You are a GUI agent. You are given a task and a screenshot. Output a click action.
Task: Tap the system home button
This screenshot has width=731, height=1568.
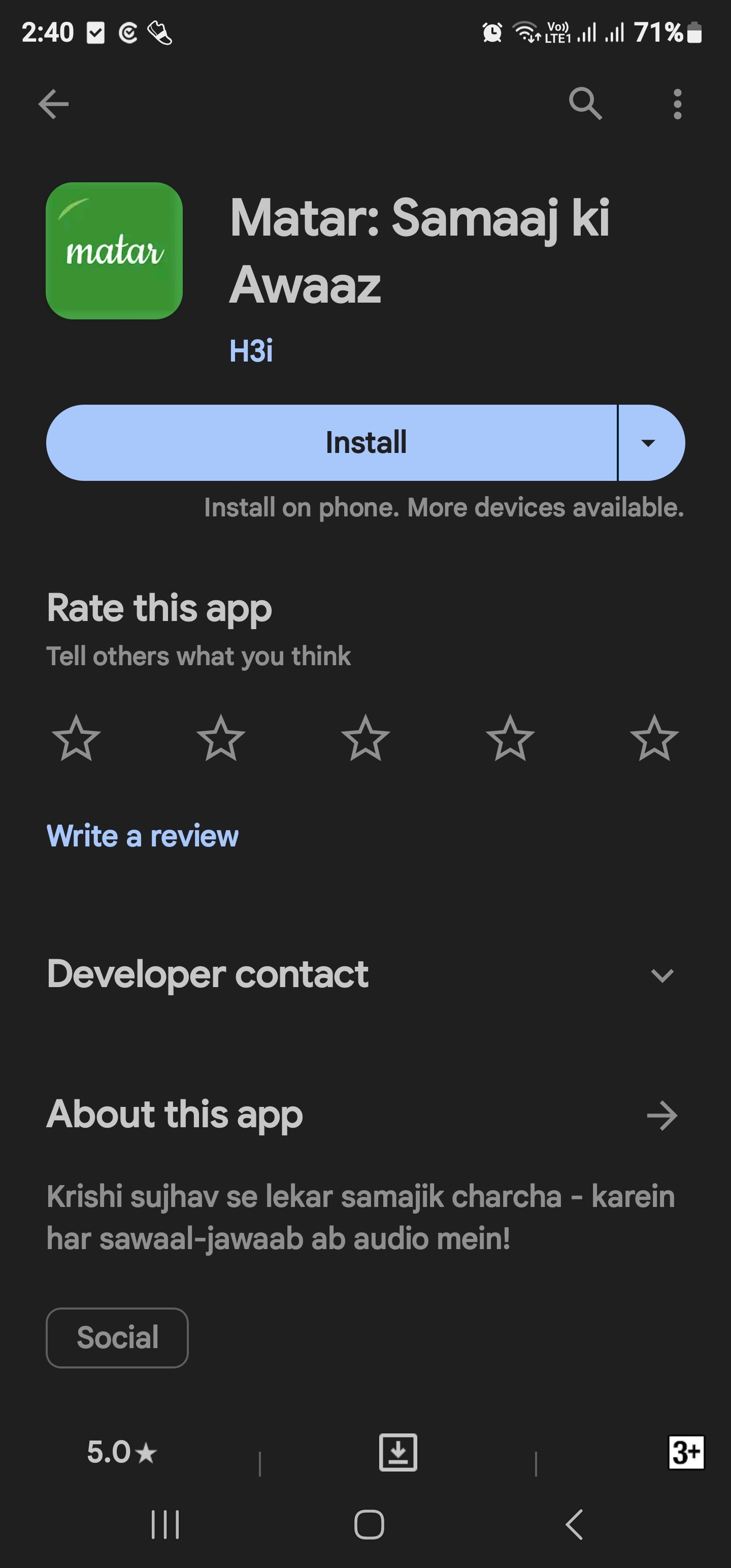point(369,1524)
